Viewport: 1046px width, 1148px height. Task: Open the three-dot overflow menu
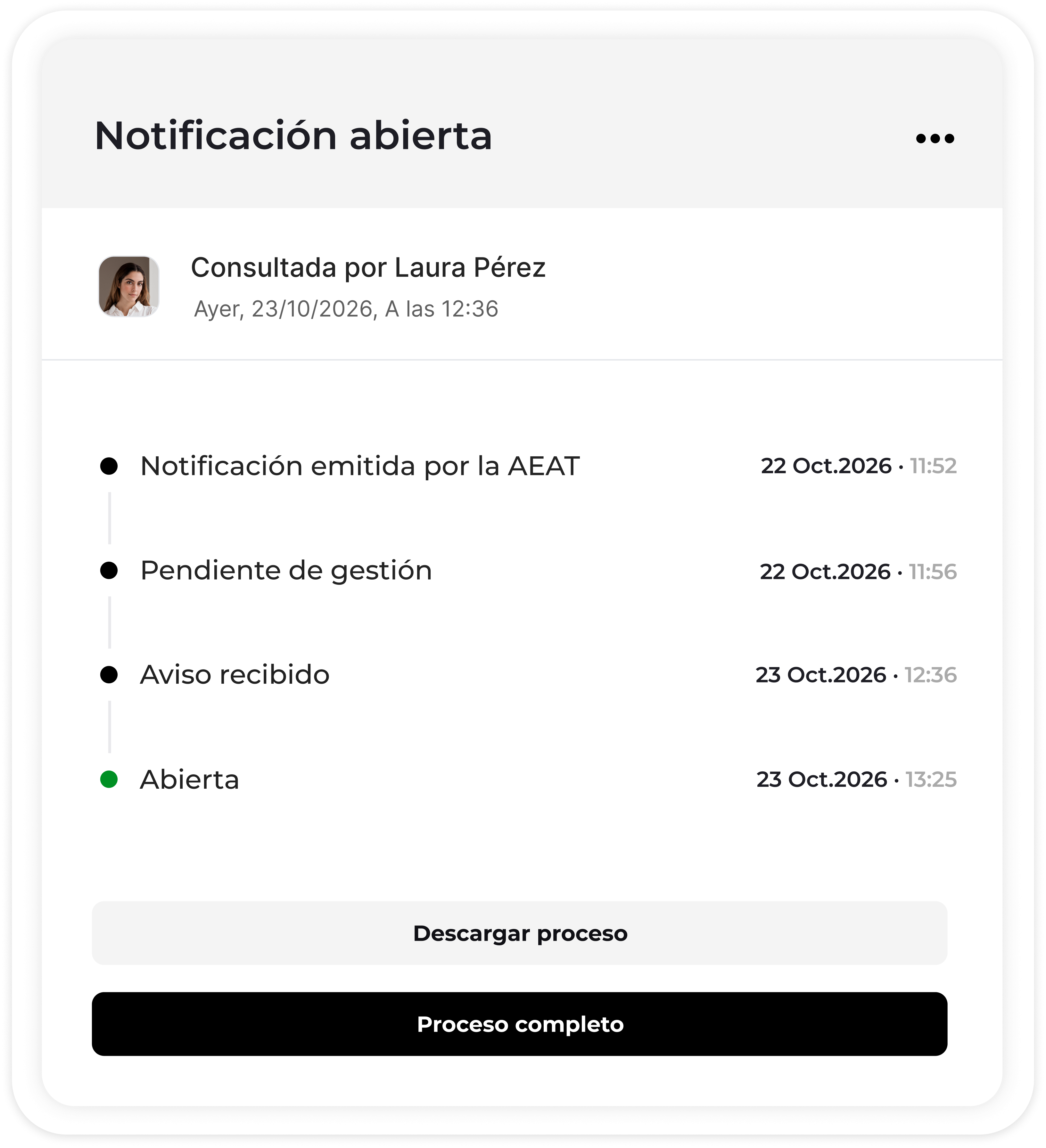tap(935, 138)
